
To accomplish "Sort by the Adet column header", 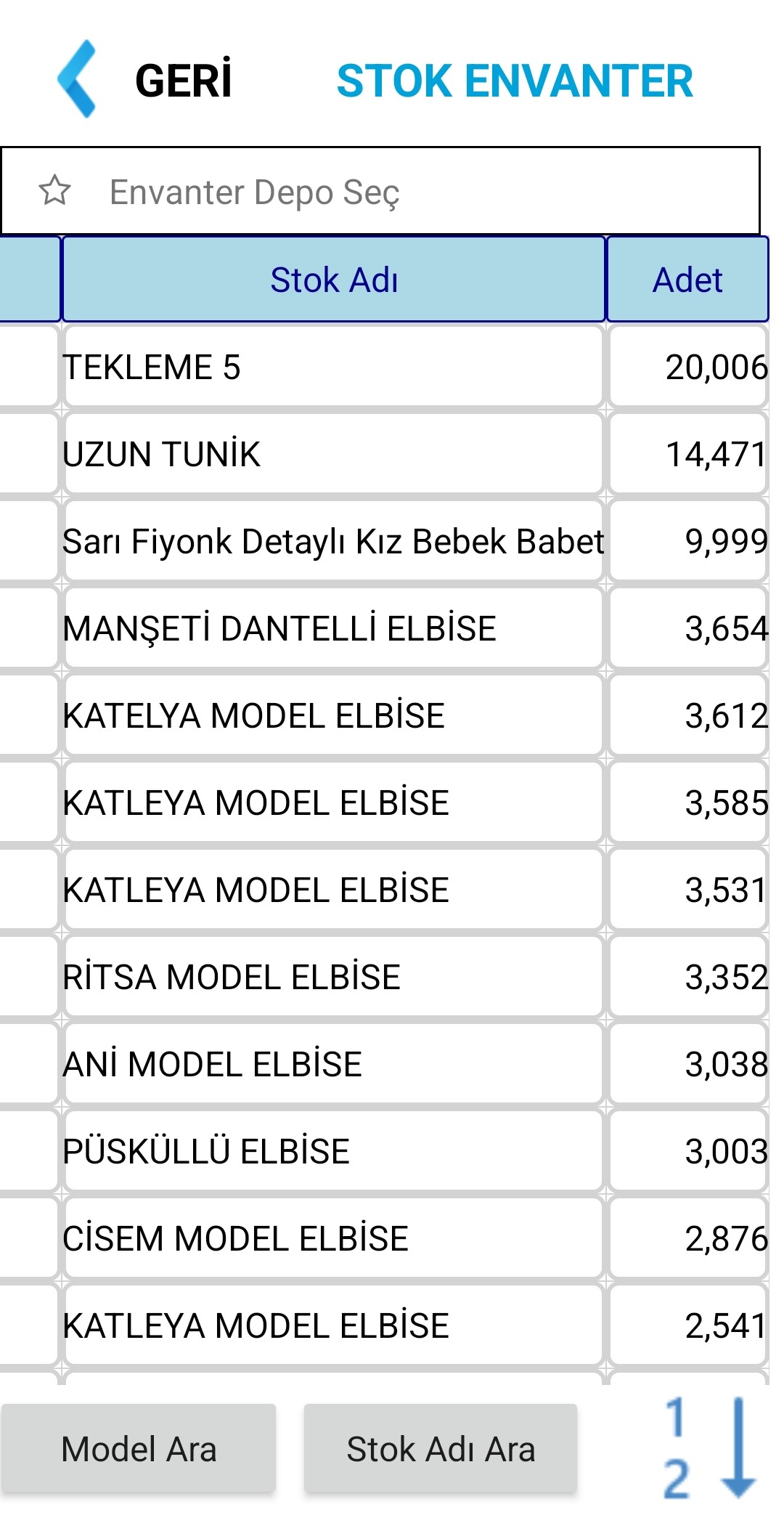I will point(687,280).
